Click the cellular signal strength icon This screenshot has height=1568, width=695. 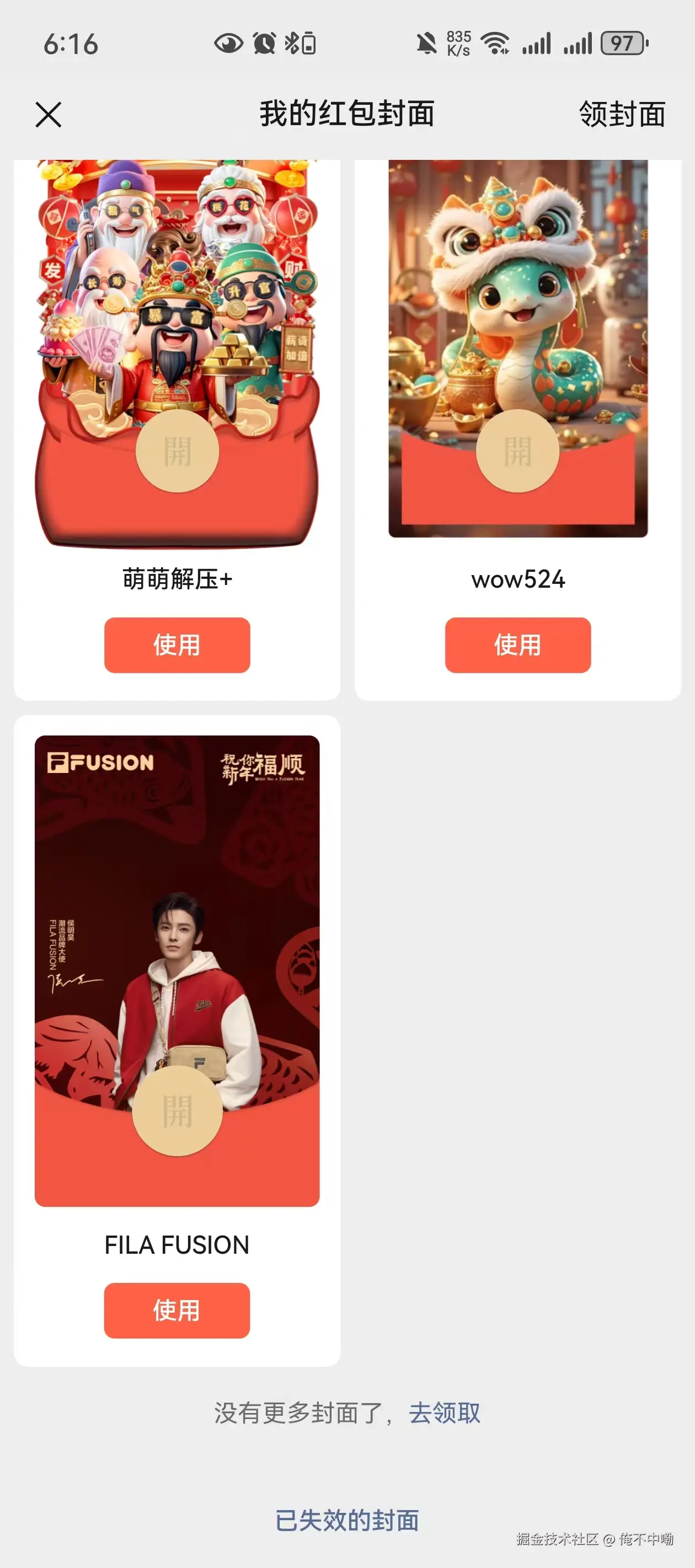[x=537, y=42]
